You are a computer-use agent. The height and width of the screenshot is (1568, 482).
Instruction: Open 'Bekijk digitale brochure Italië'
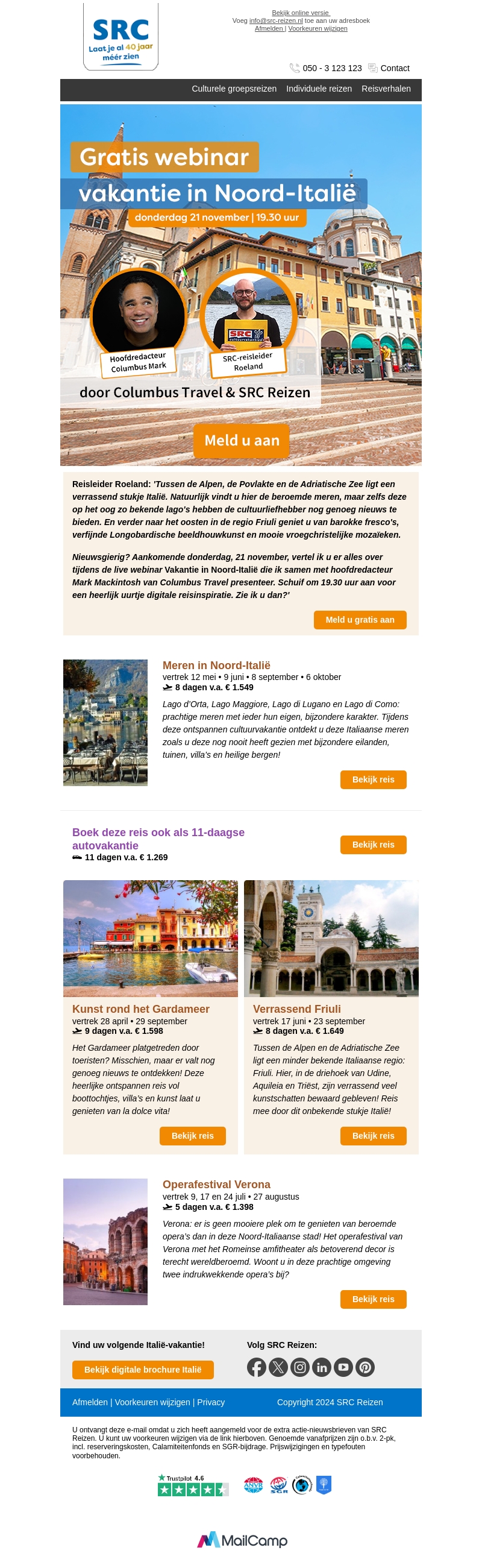click(x=142, y=1369)
